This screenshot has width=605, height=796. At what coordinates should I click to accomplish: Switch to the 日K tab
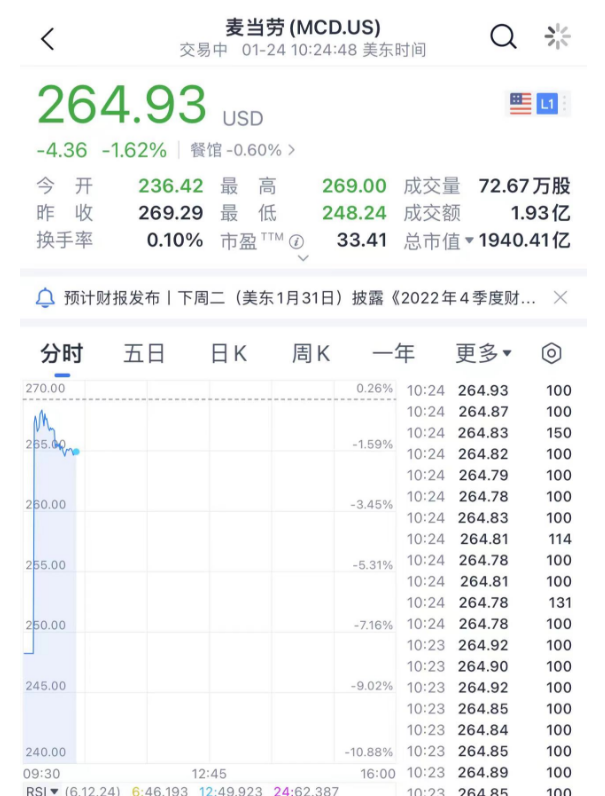click(x=228, y=353)
